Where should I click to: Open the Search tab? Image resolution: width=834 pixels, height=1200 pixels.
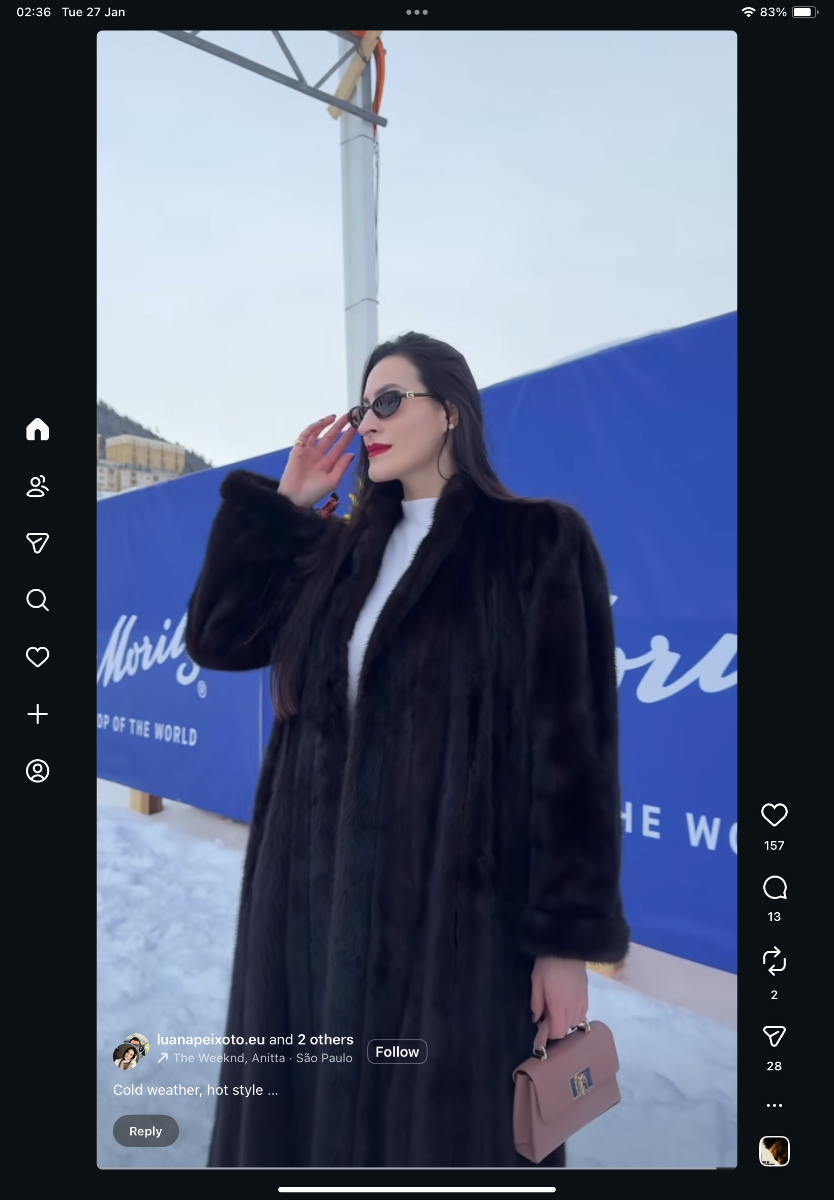pos(37,600)
